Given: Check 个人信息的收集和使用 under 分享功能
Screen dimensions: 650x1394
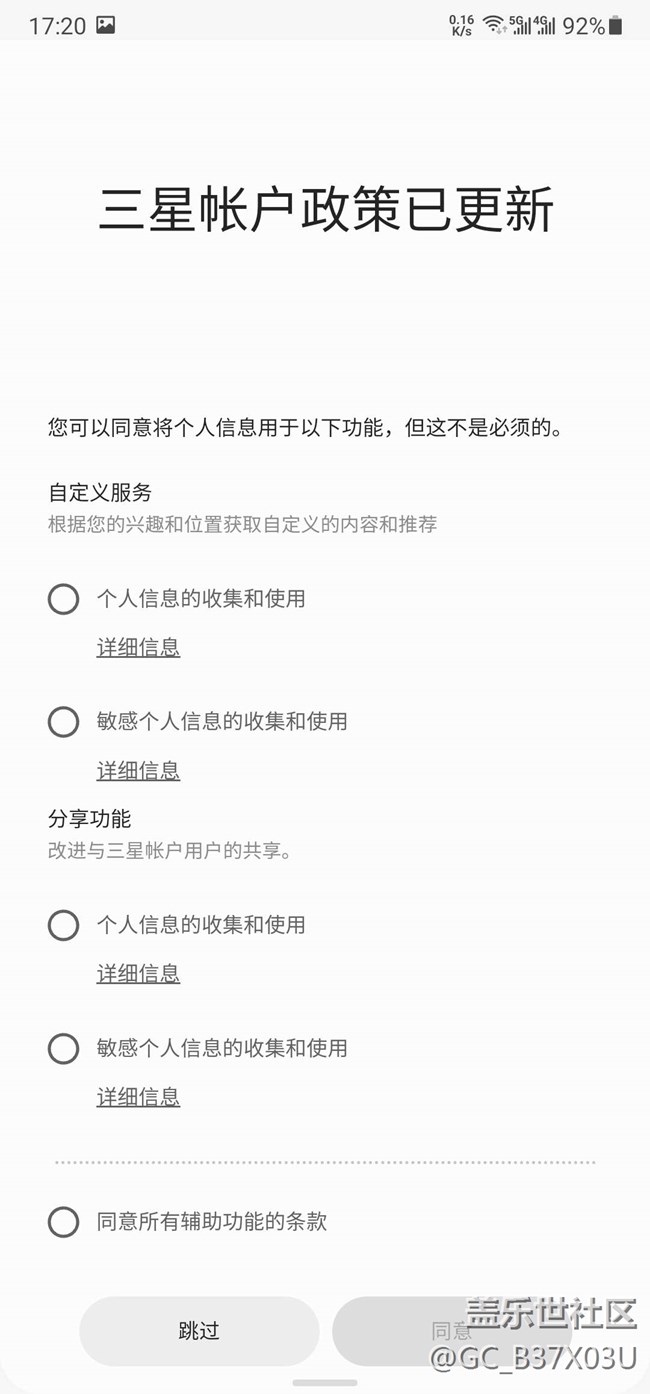Looking at the screenshot, I should [63, 925].
